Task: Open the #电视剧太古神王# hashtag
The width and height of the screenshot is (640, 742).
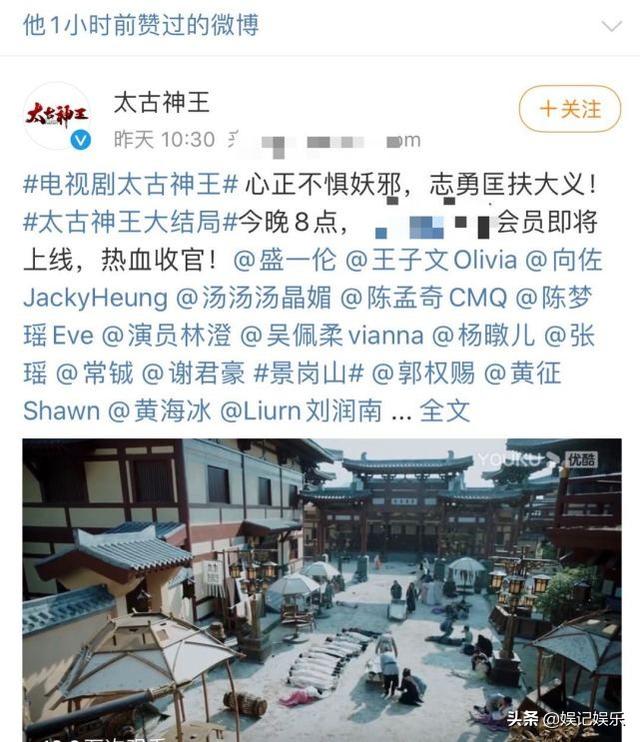Action: (130, 185)
